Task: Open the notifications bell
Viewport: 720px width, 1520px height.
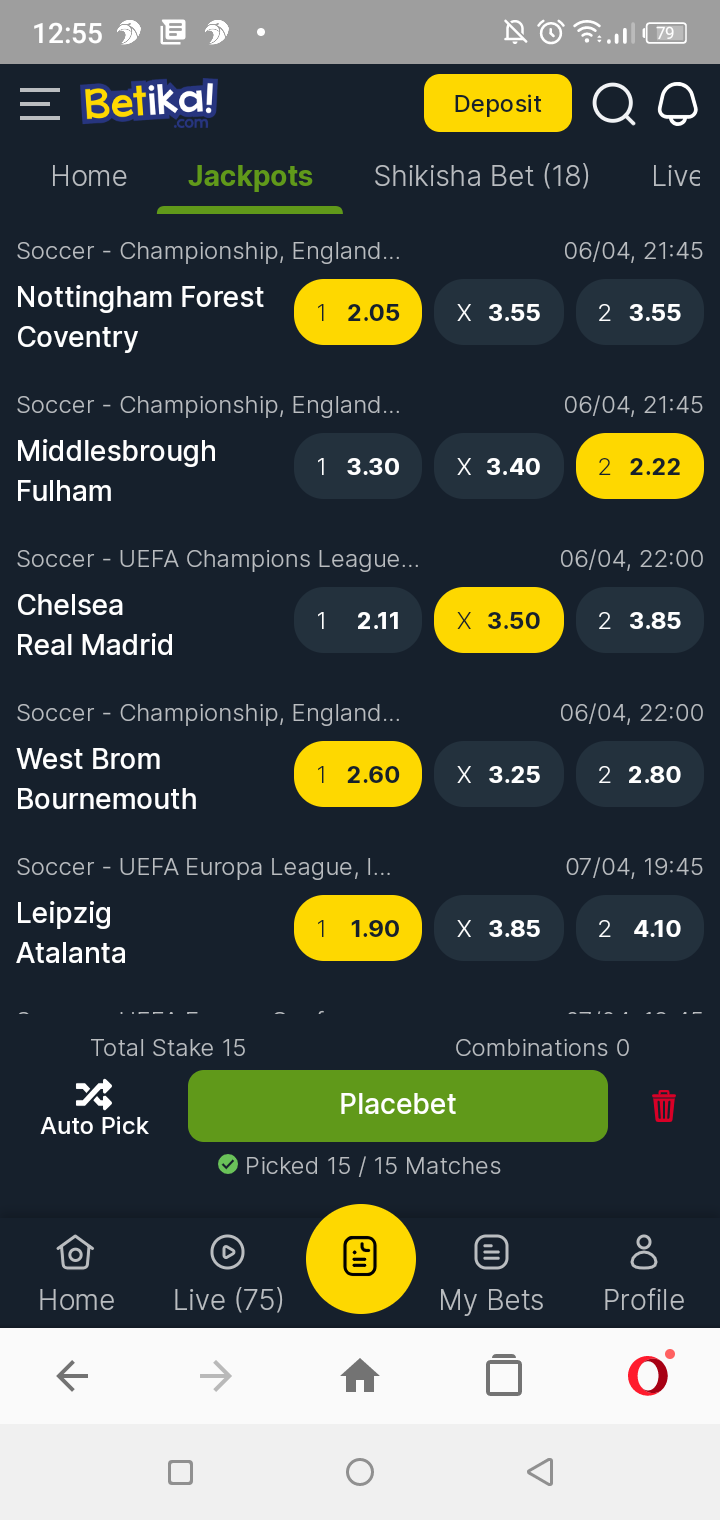Action: click(x=677, y=103)
